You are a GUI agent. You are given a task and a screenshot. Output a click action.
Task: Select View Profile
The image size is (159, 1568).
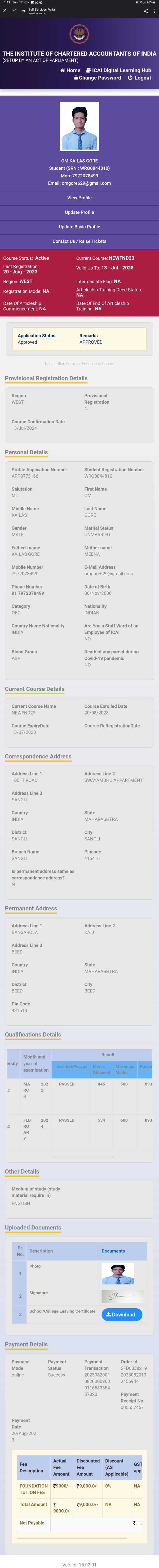[79, 197]
